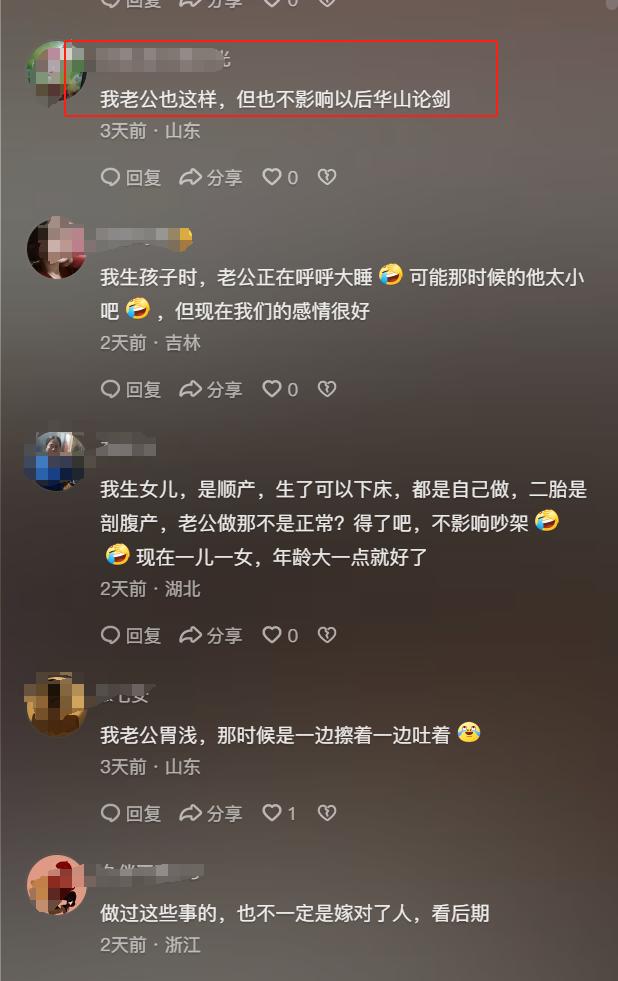
Task: Reply to the 我老公胃浅 comment
Action: pos(131,813)
